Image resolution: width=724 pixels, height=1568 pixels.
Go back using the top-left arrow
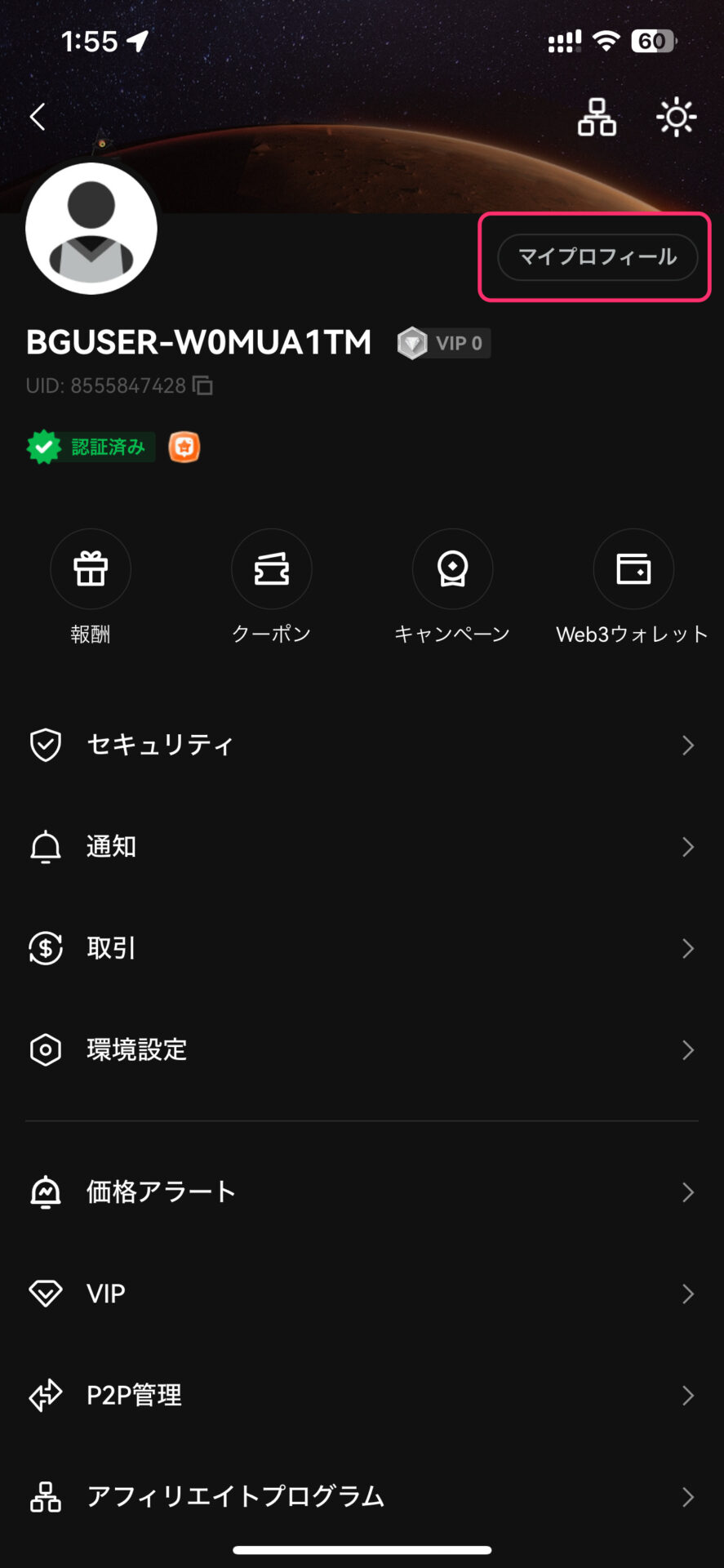tap(38, 117)
